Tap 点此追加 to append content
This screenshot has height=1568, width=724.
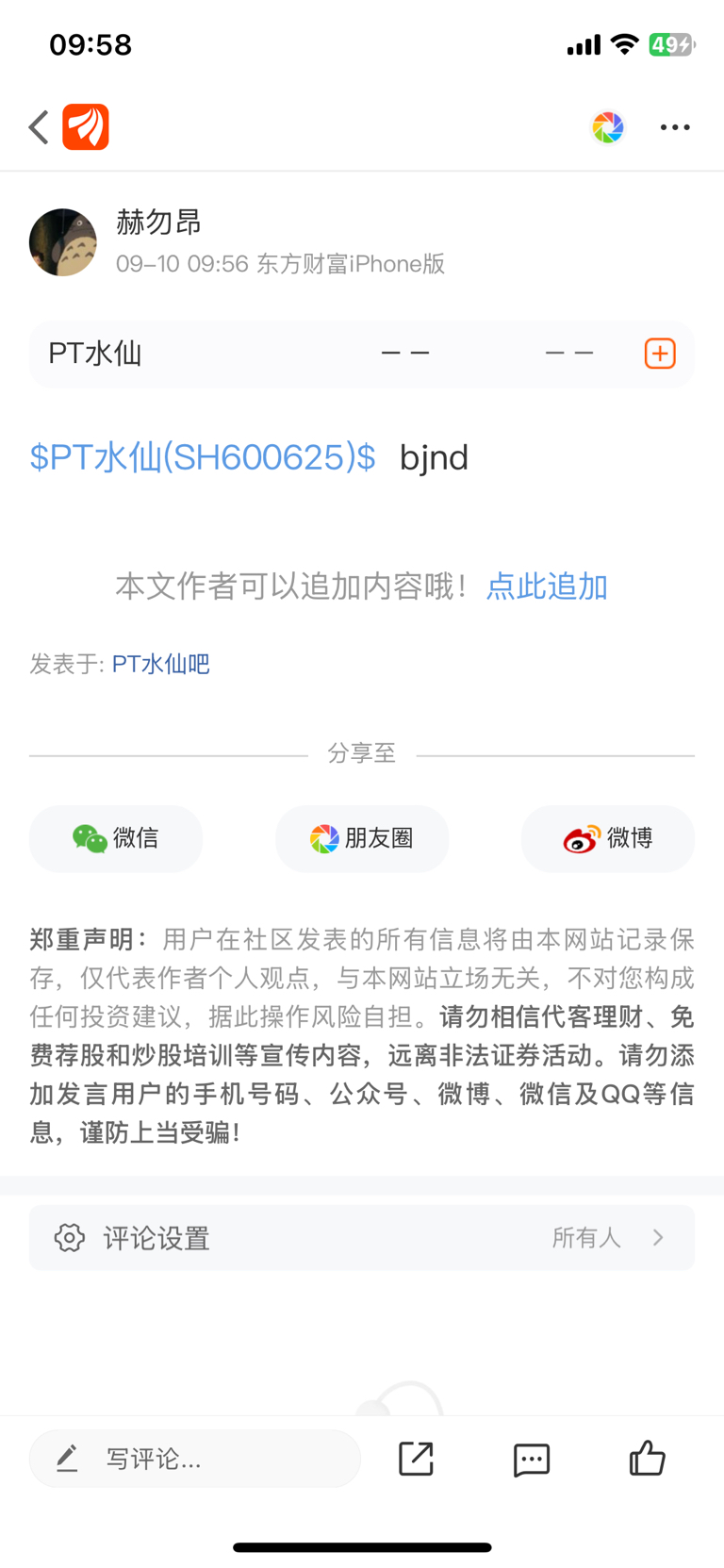(x=547, y=586)
